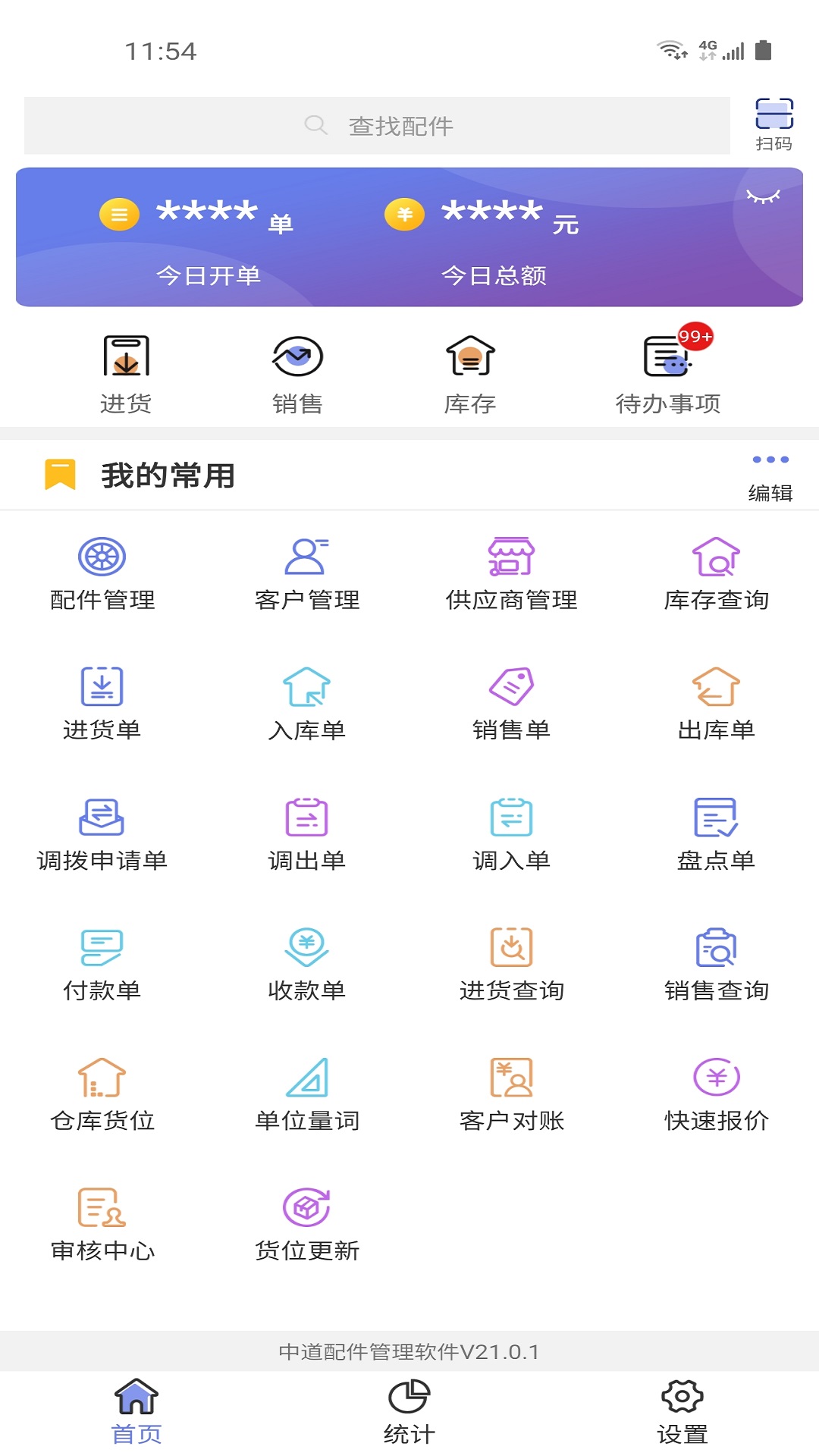Open 快速报价
Image resolution: width=819 pixels, height=1456 pixels.
pos(717,1094)
